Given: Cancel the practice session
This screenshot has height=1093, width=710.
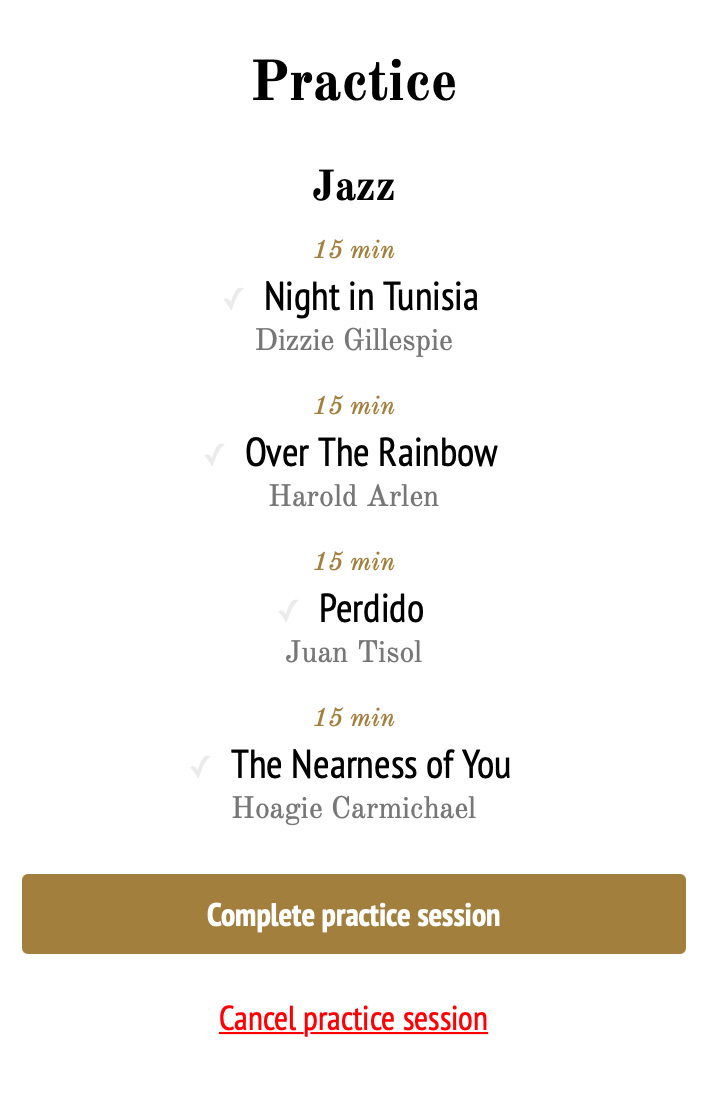Looking at the screenshot, I should click(x=354, y=1019).
